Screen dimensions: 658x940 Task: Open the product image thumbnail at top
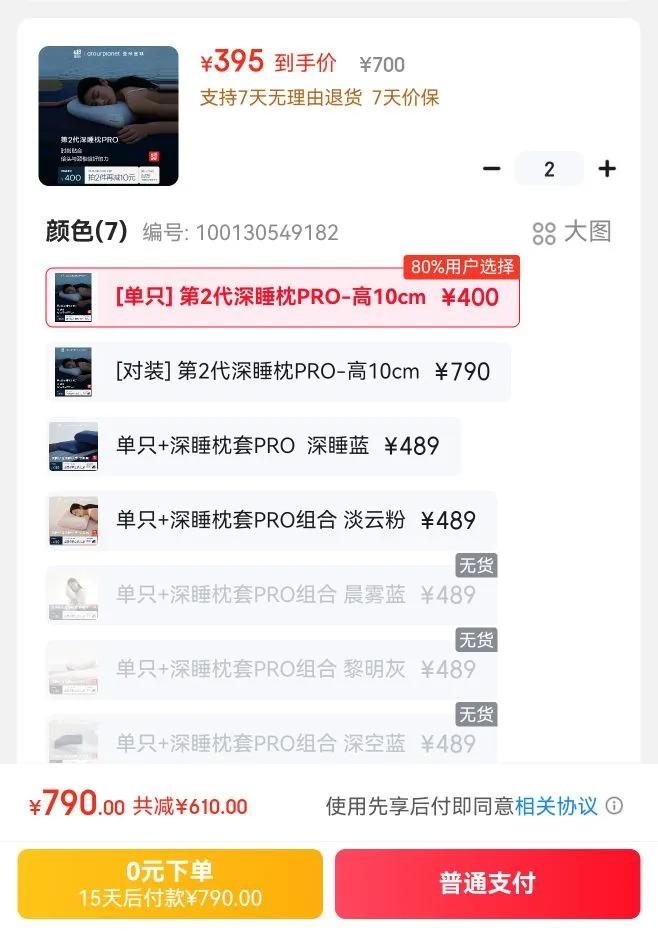click(108, 116)
